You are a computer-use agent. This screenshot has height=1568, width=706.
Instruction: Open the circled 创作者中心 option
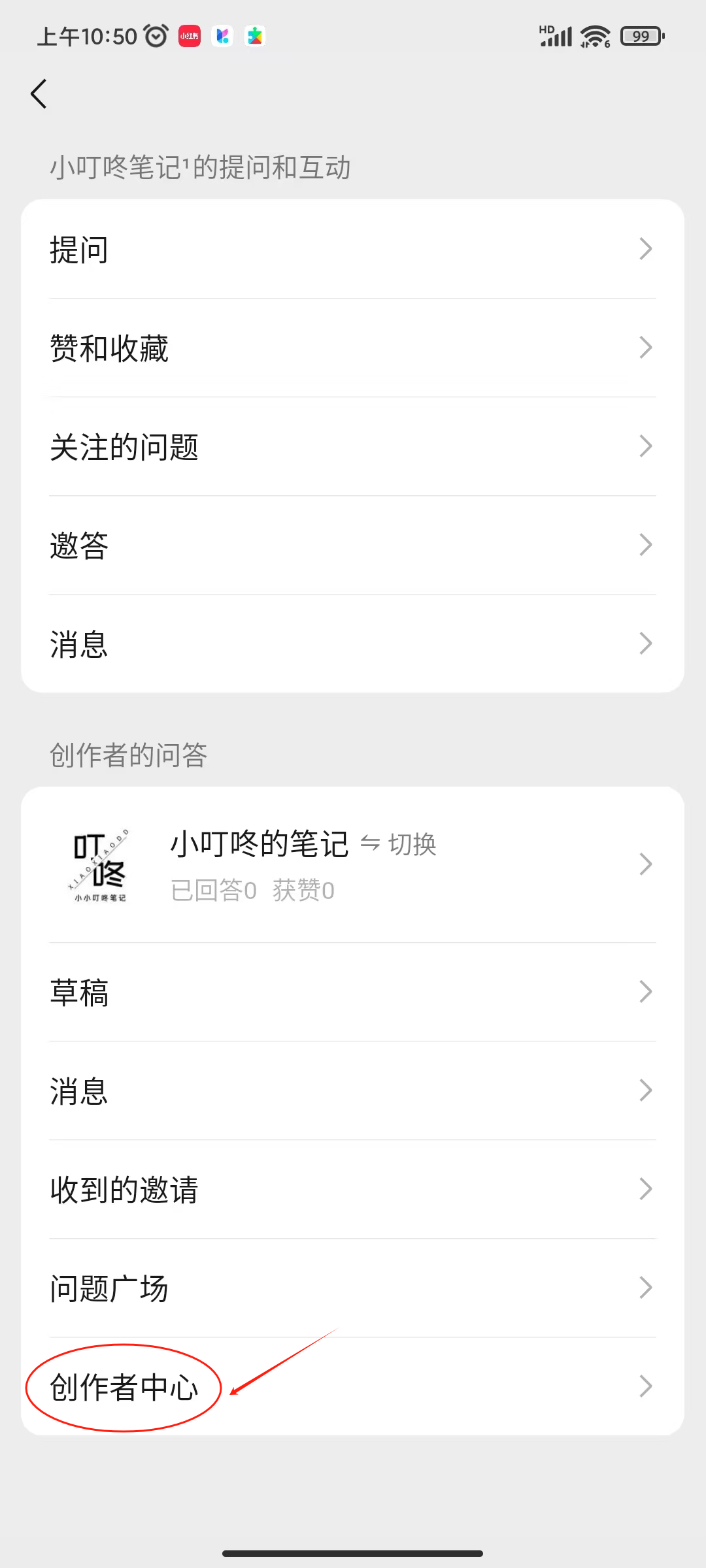124,1386
